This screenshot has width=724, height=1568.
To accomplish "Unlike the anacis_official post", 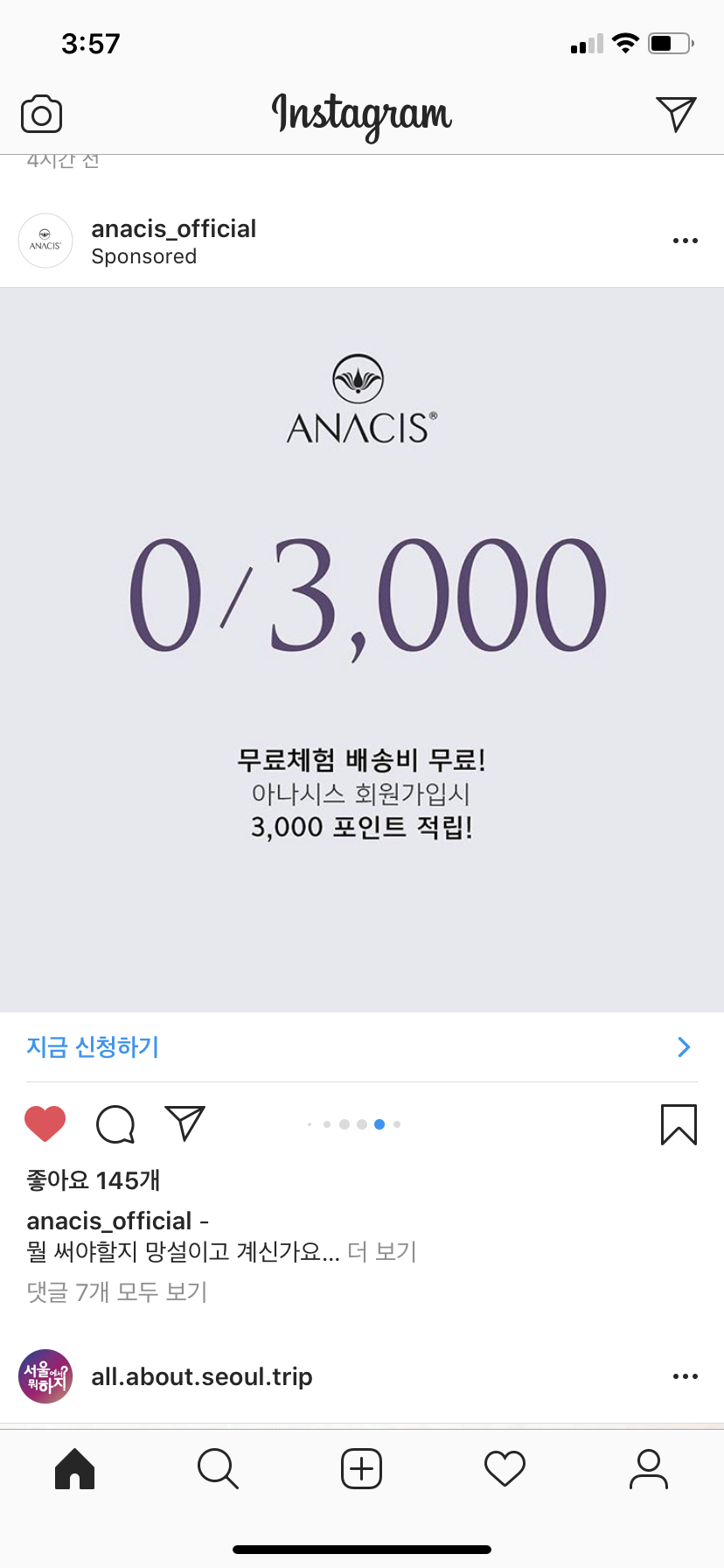I will click(45, 1123).
